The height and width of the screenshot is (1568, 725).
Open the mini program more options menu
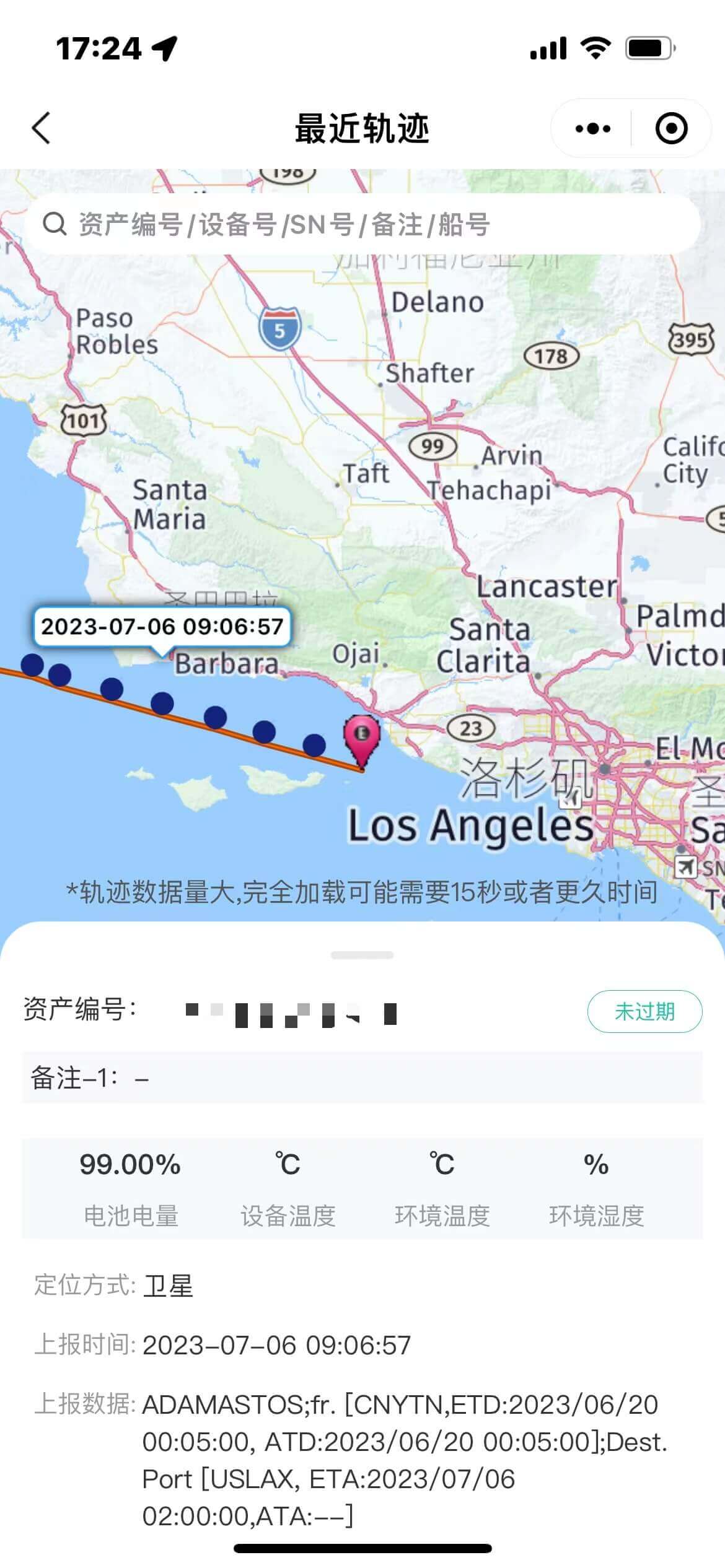click(592, 129)
